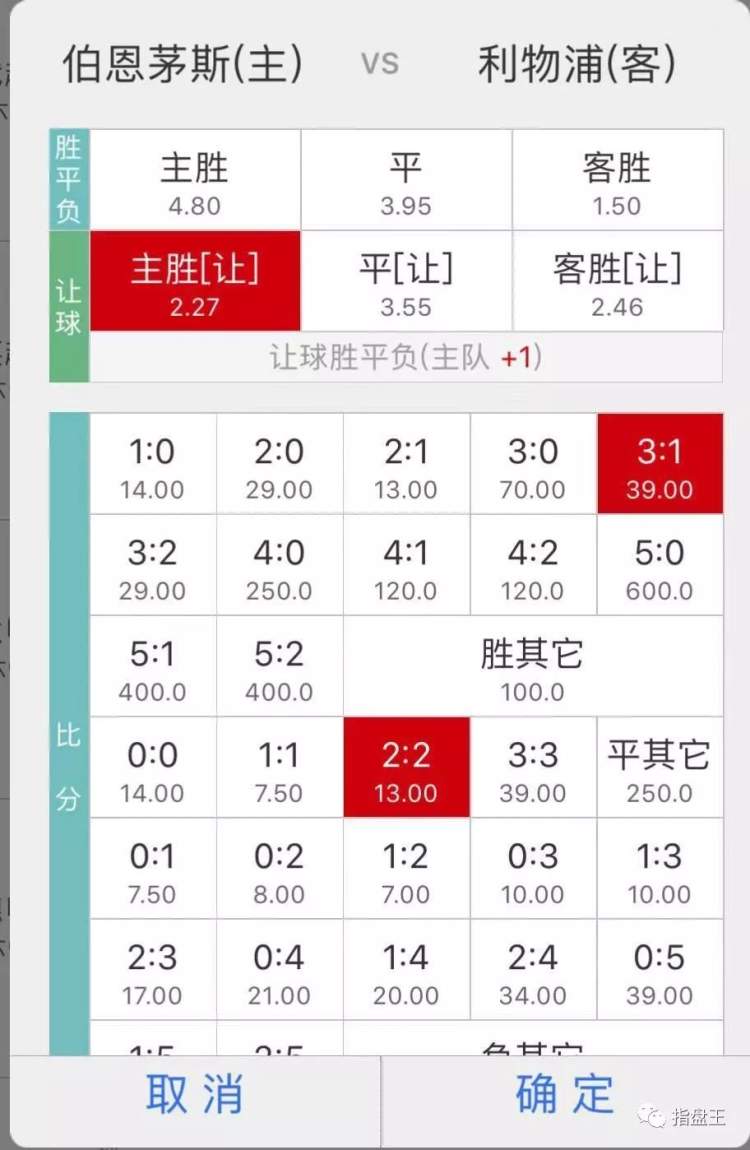This screenshot has height=1150, width=750.
Task: Select 平其它 at odds 250.0
Action: coord(660,768)
